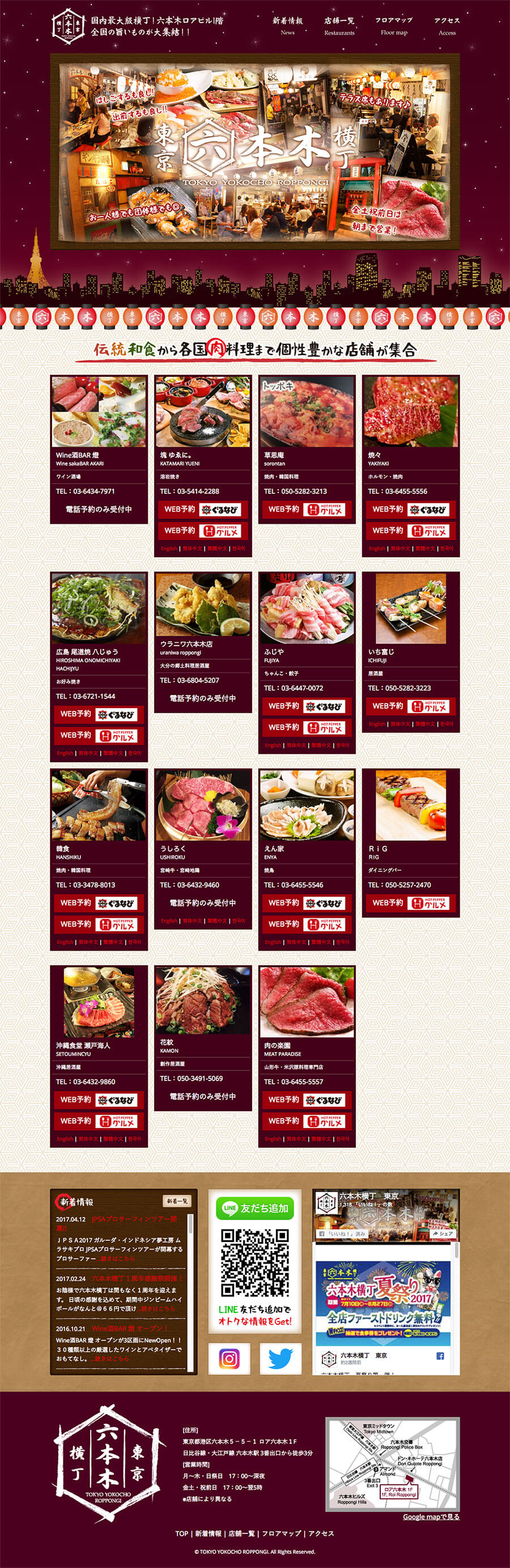Open the Instagram icon
The image size is (510, 1568).
[229, 1359]
